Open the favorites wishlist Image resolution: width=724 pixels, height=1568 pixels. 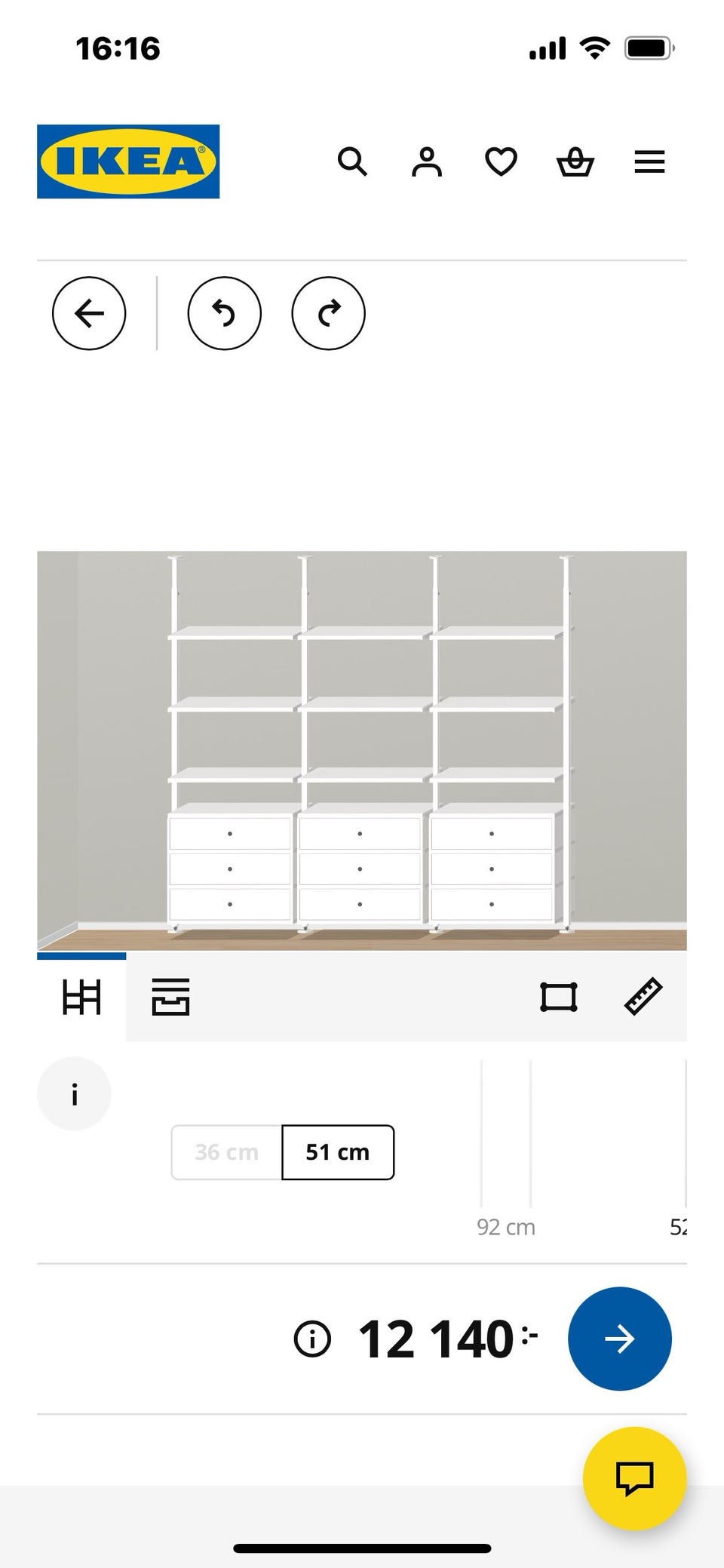pos(500,161)
